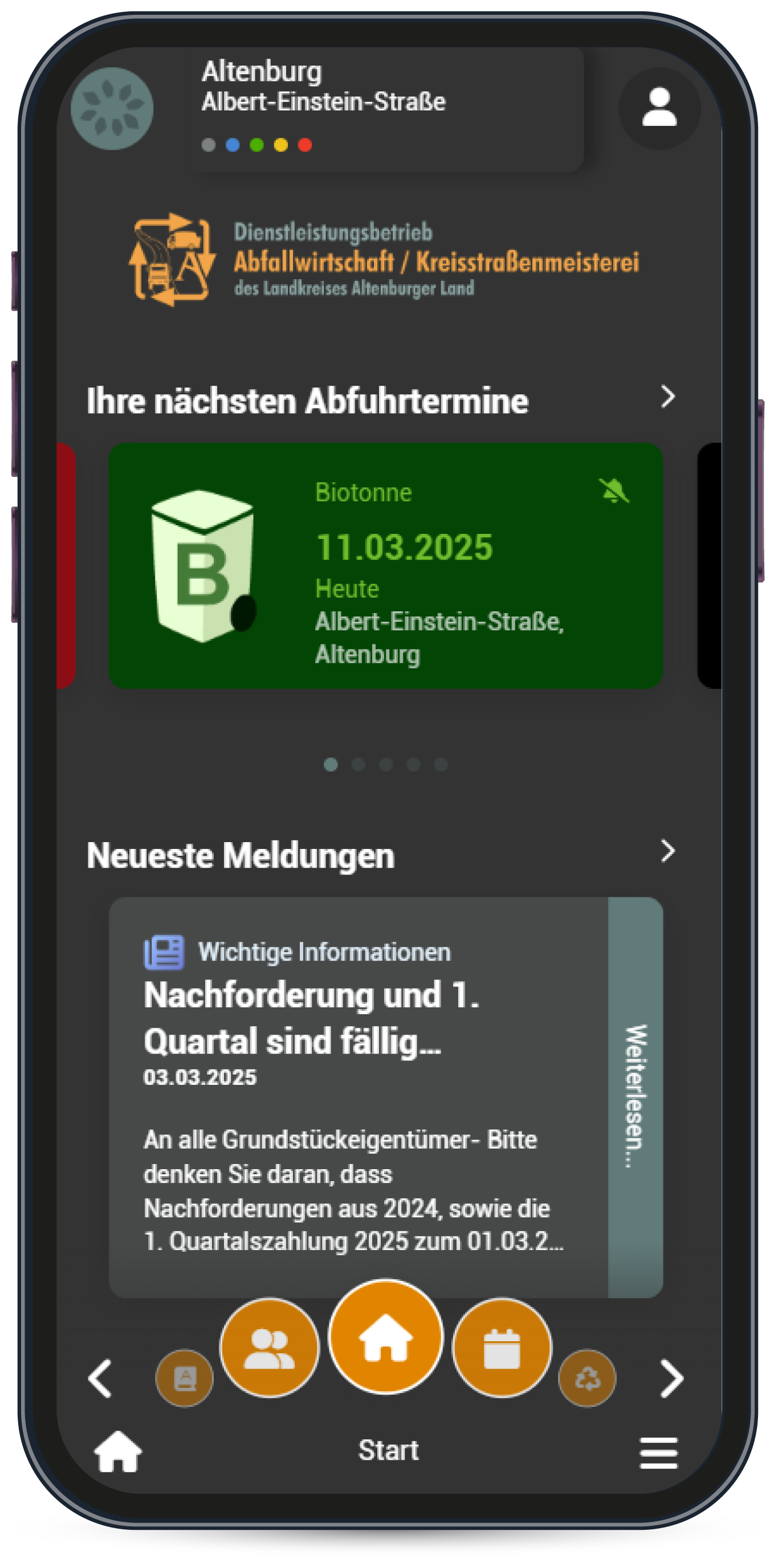Toggle the reminder bell on Biotonne card
The height and width of the screenshot is (1568, 774).
click(x=614, y=491)
